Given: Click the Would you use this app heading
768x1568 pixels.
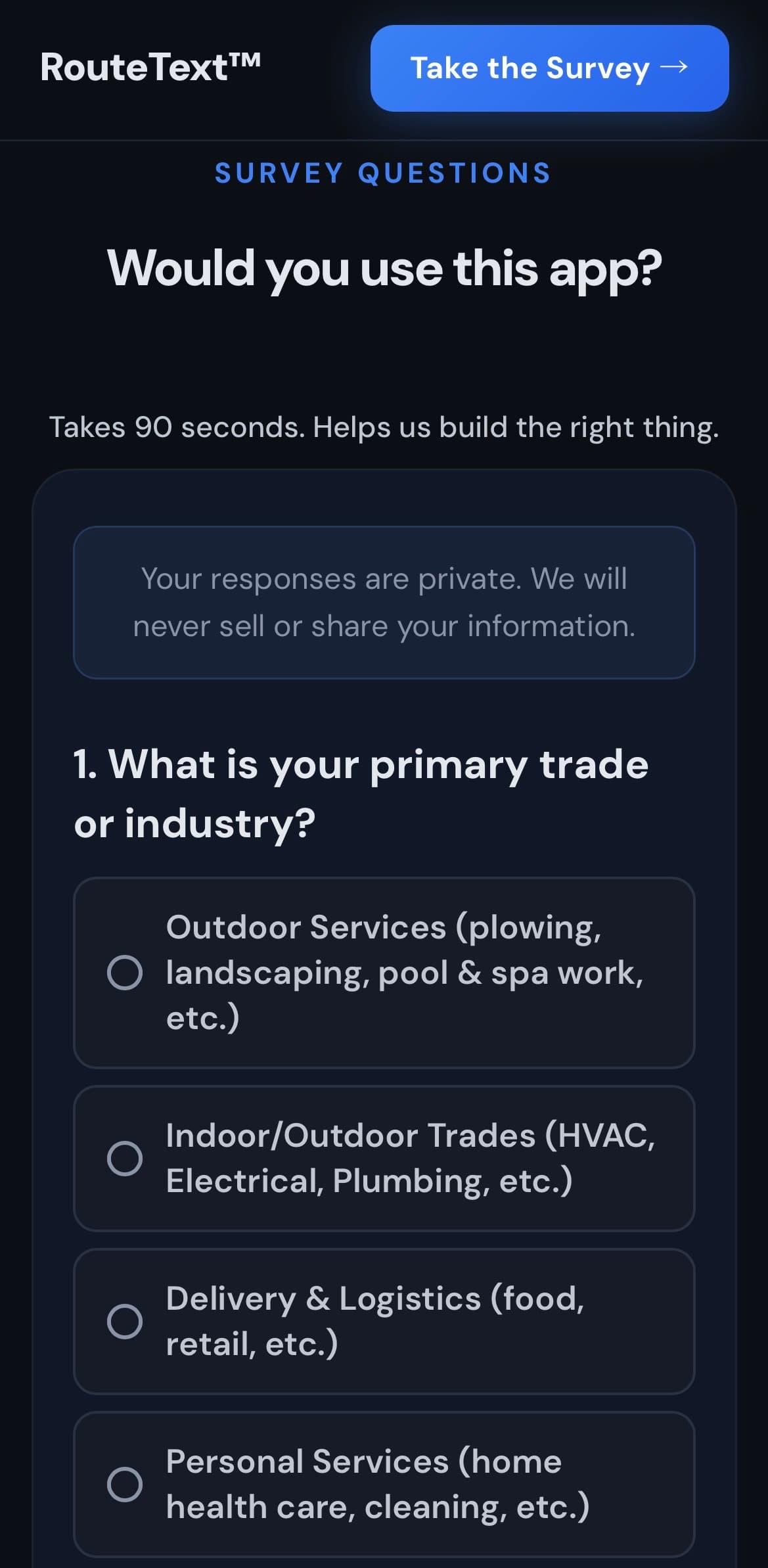Looking at the screenshot, I should coord(384,268).
